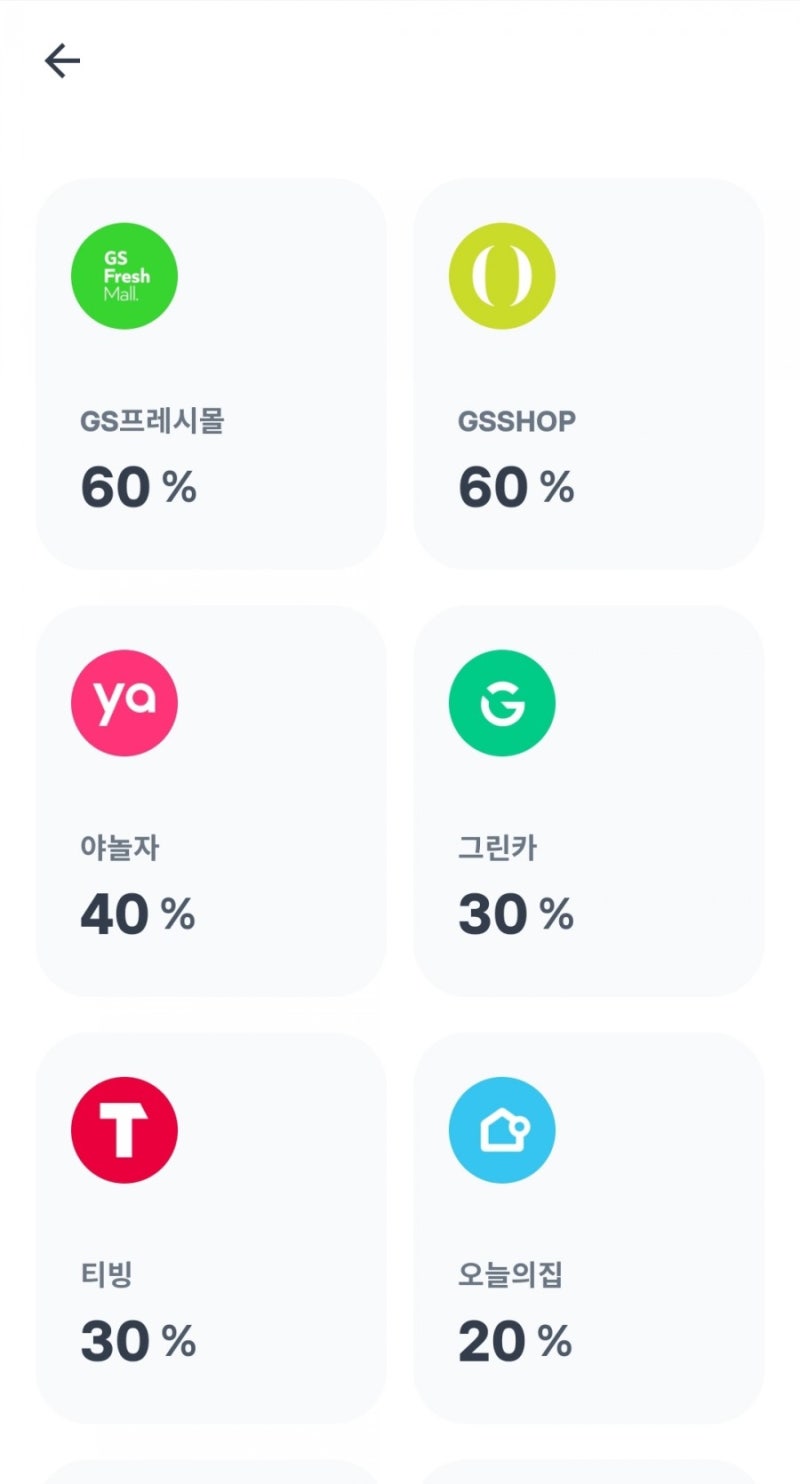Open the 오늘의집 20% offer card
This screenshot has height=1484, width=800.
[588, 1225]
